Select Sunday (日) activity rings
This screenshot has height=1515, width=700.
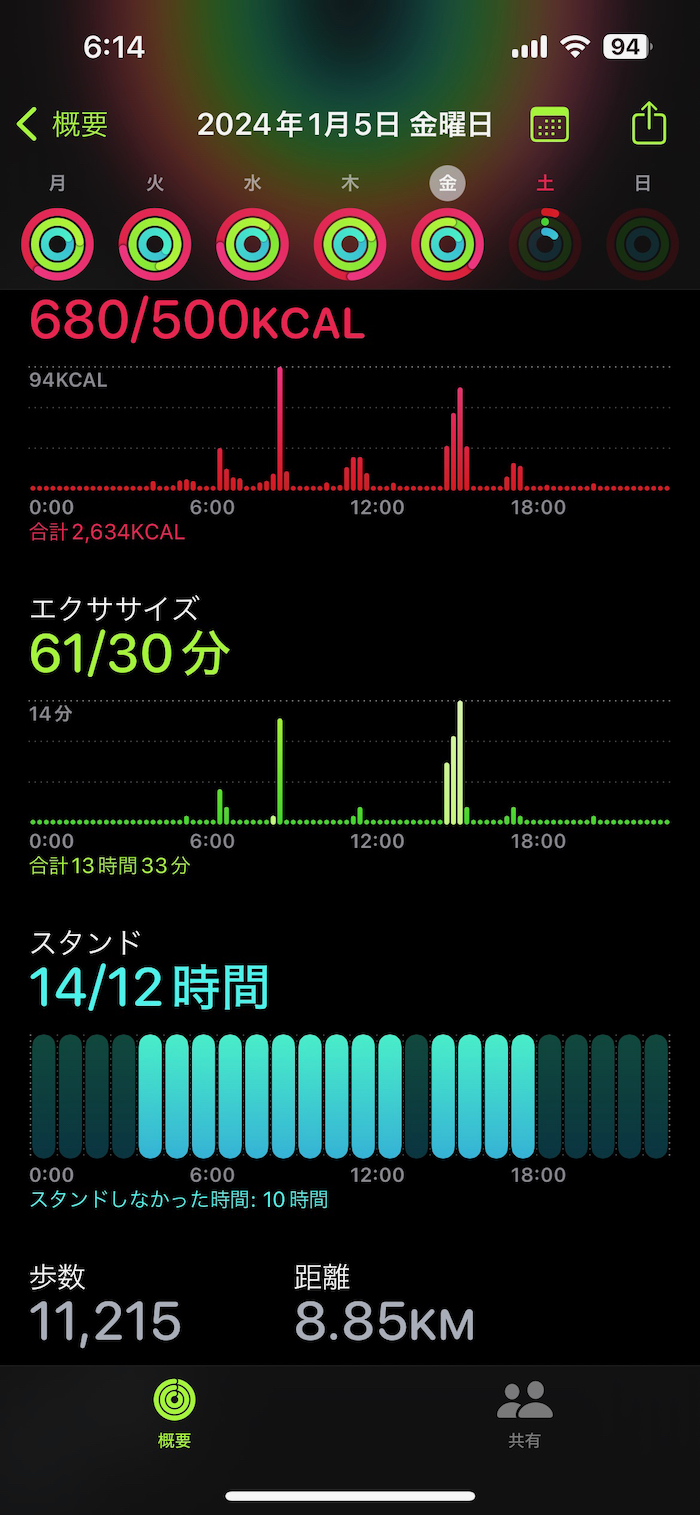pos(642,243)
